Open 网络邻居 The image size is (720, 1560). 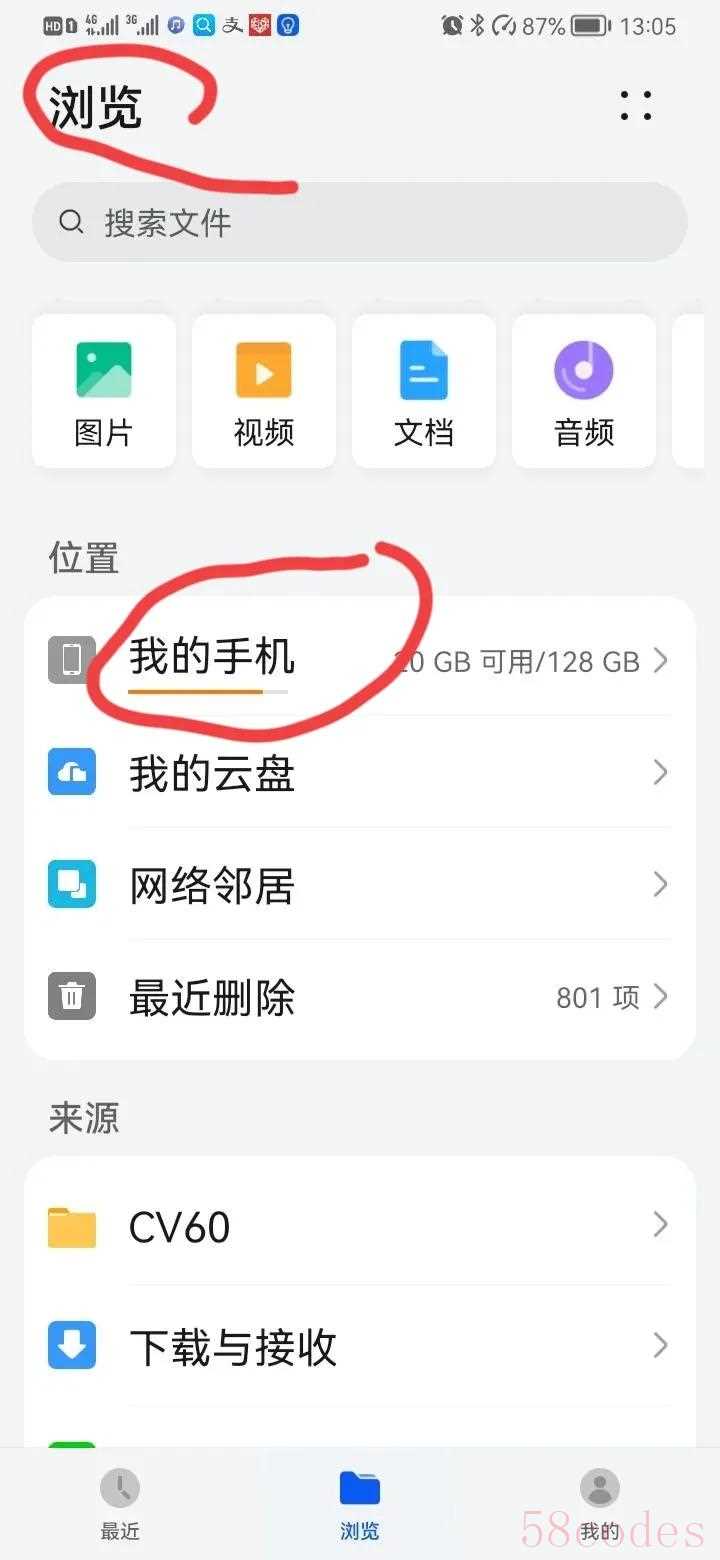pos(360,885)
